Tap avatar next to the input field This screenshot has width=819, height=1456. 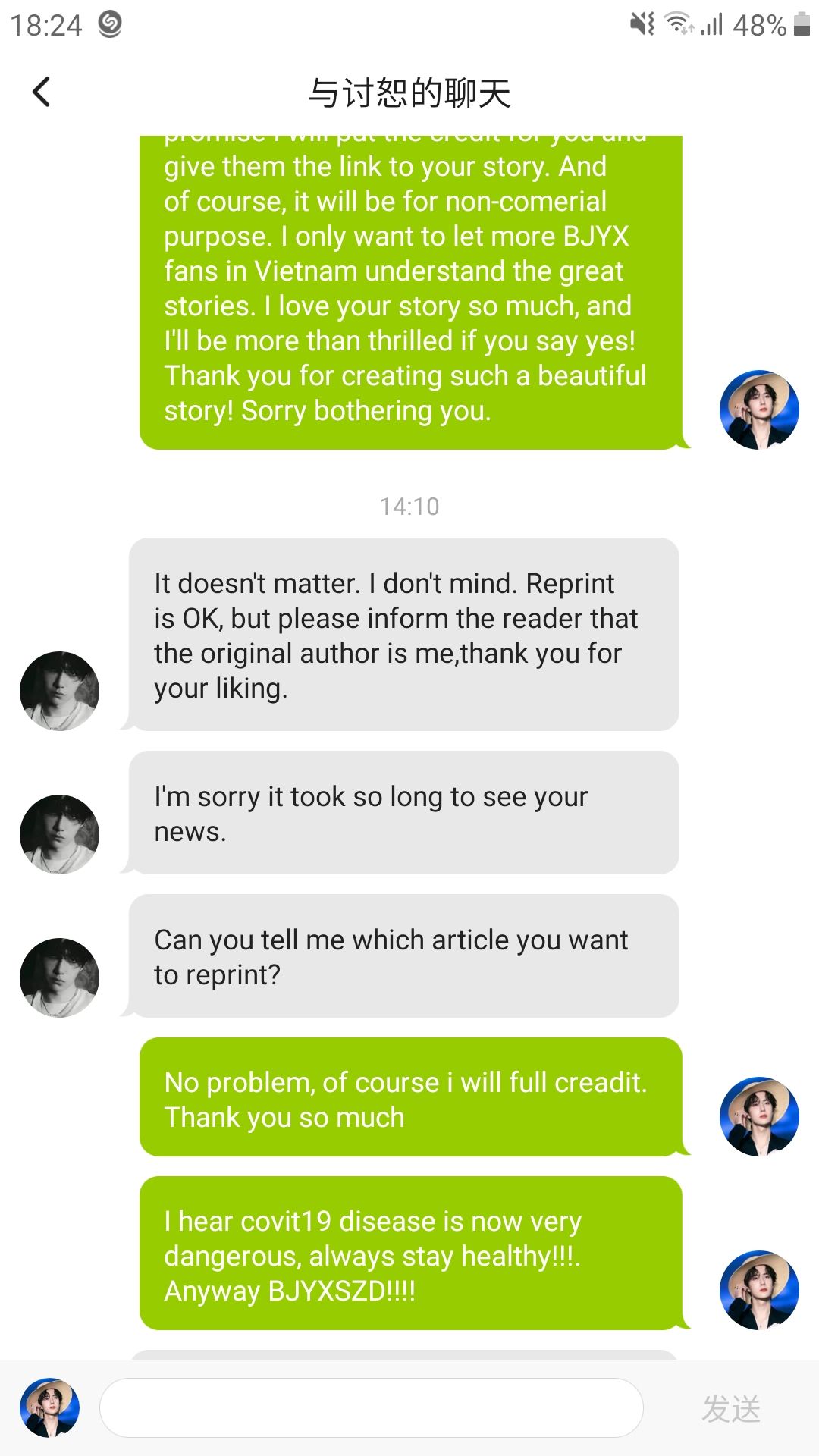(50, 1407)
